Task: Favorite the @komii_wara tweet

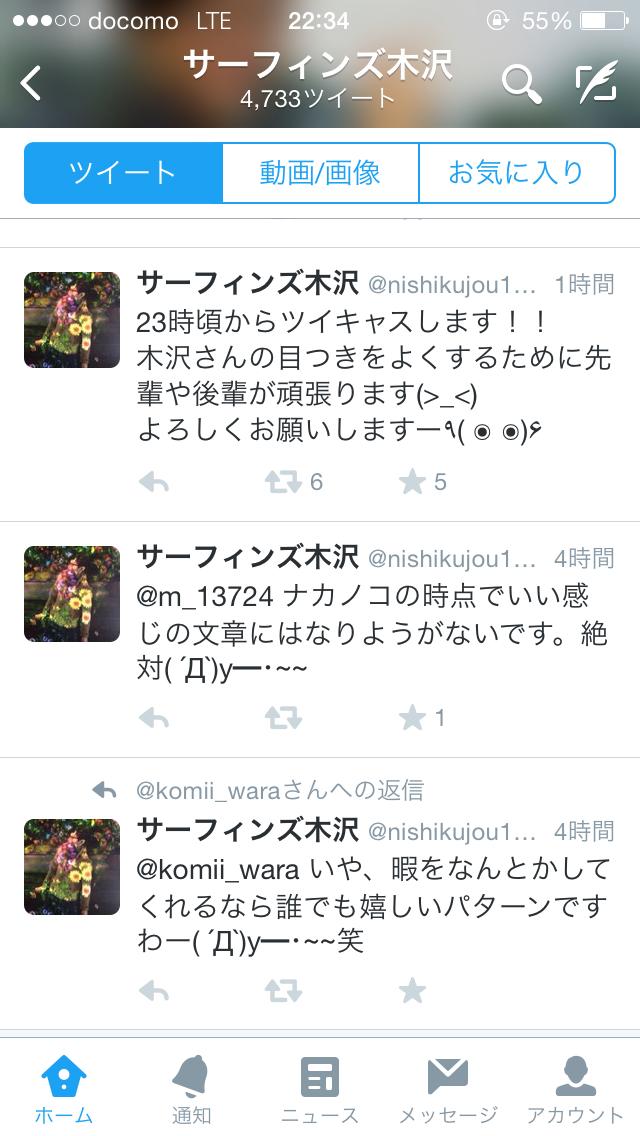Action: [x=411, y=991]
